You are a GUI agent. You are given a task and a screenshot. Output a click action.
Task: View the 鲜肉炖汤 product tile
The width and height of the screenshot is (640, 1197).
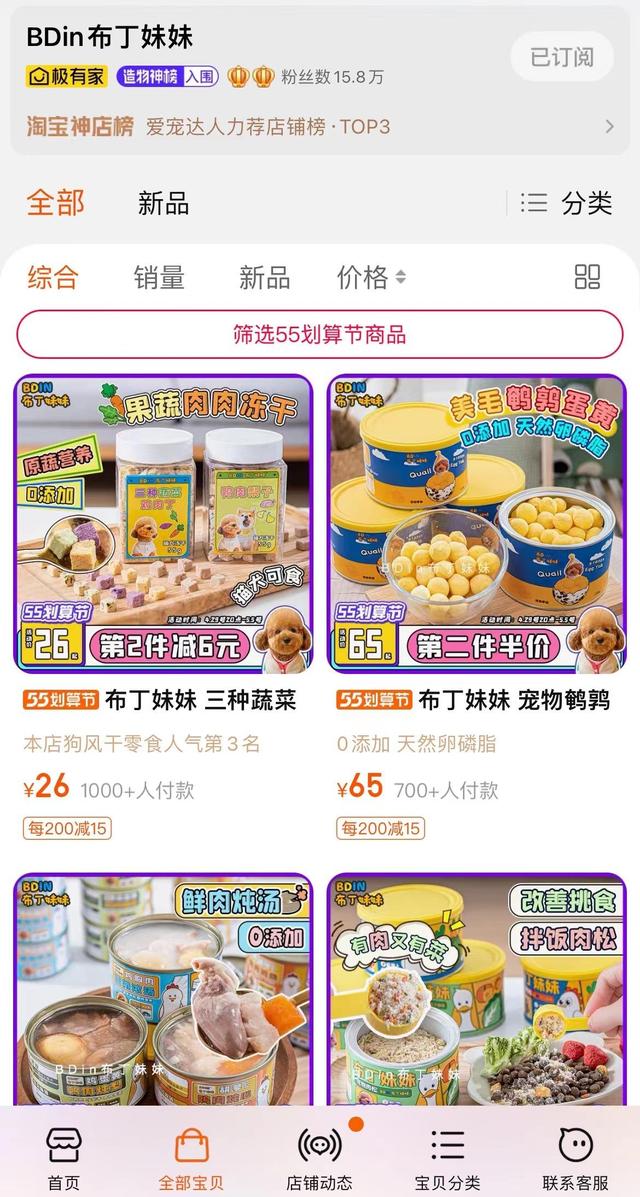pyautogui.click(x=163, y=990)
